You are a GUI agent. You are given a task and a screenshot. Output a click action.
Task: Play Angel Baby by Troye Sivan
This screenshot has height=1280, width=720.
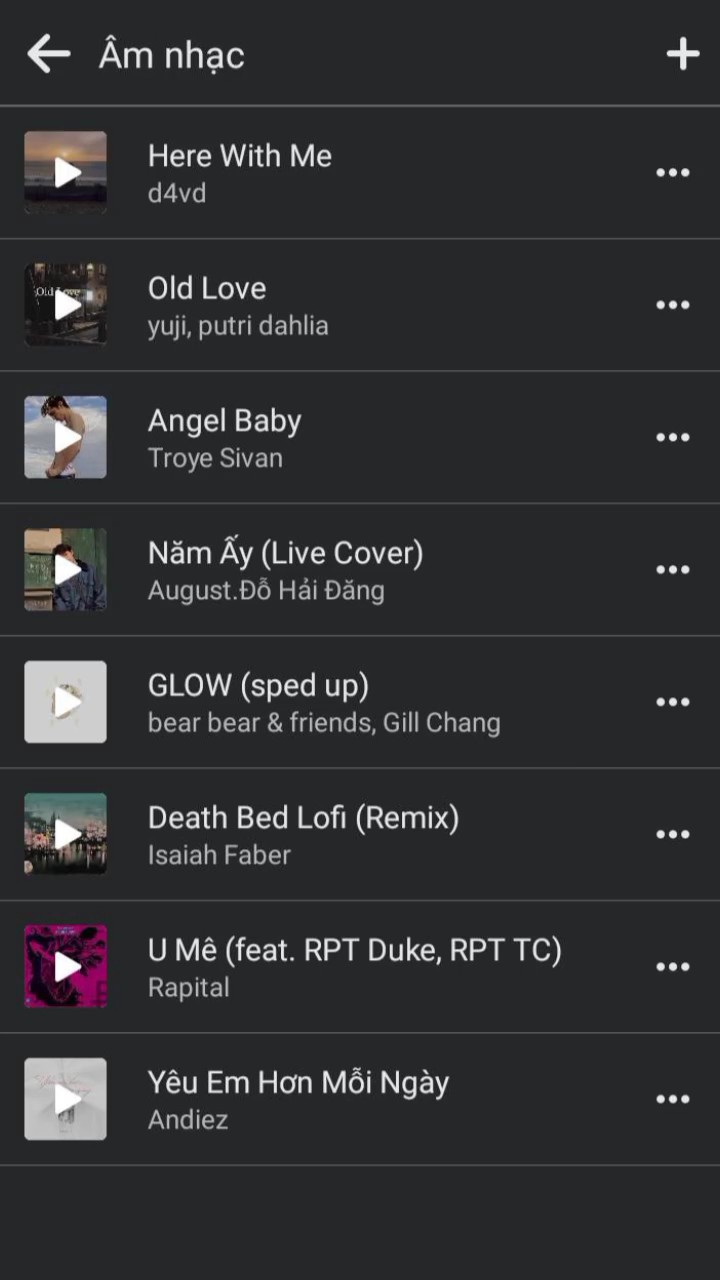[66, 437]
